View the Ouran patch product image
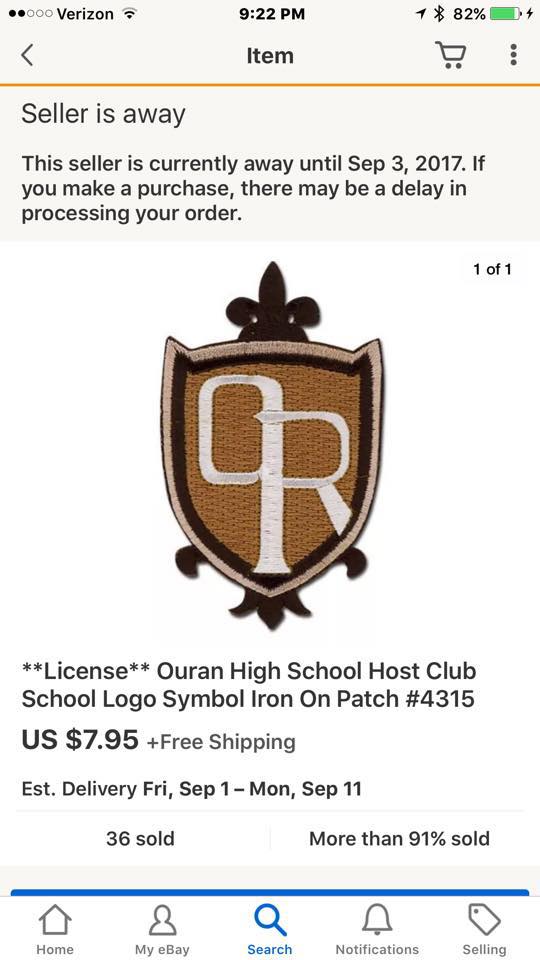The image size is (540, 960). tap(271, 445)
